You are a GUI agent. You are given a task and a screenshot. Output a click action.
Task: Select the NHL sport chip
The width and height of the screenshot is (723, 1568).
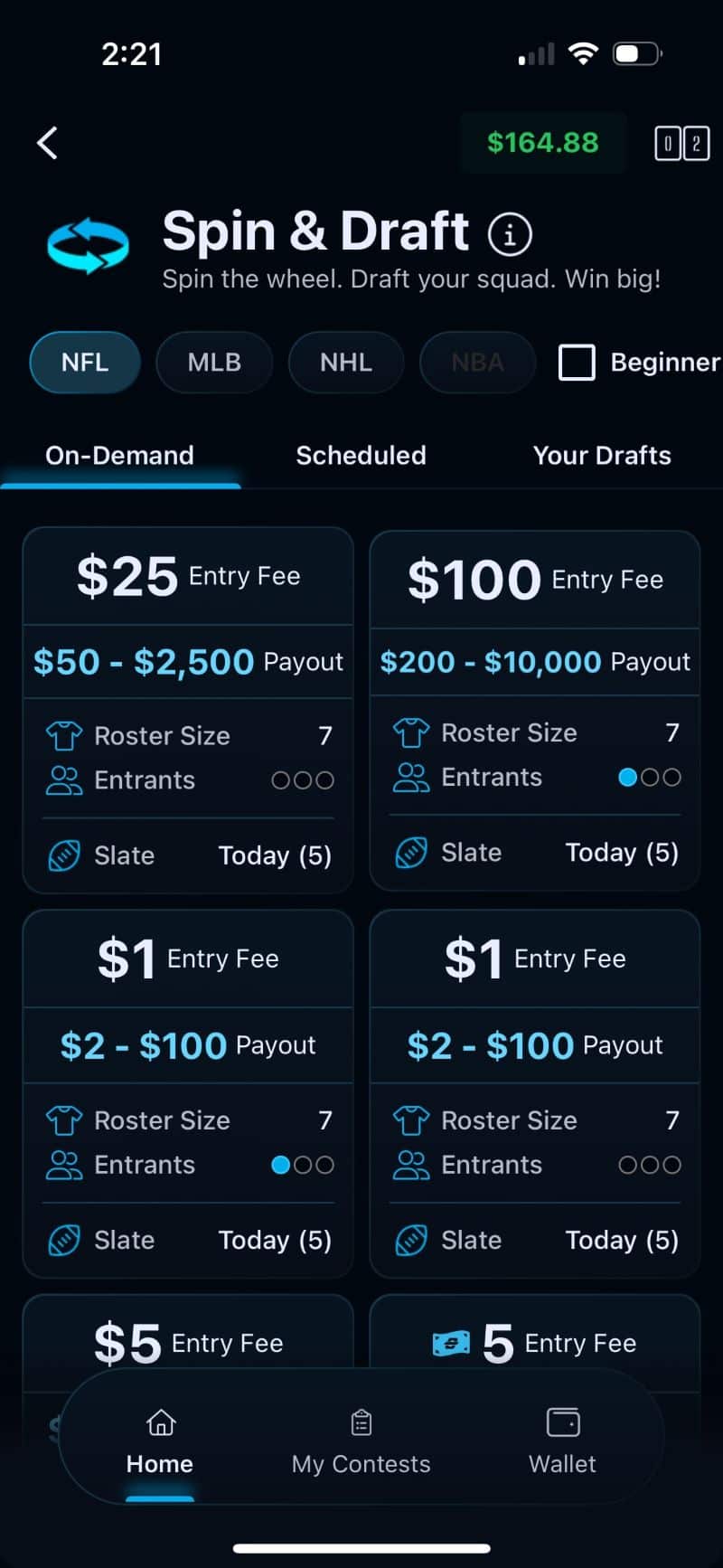point(345,363)
